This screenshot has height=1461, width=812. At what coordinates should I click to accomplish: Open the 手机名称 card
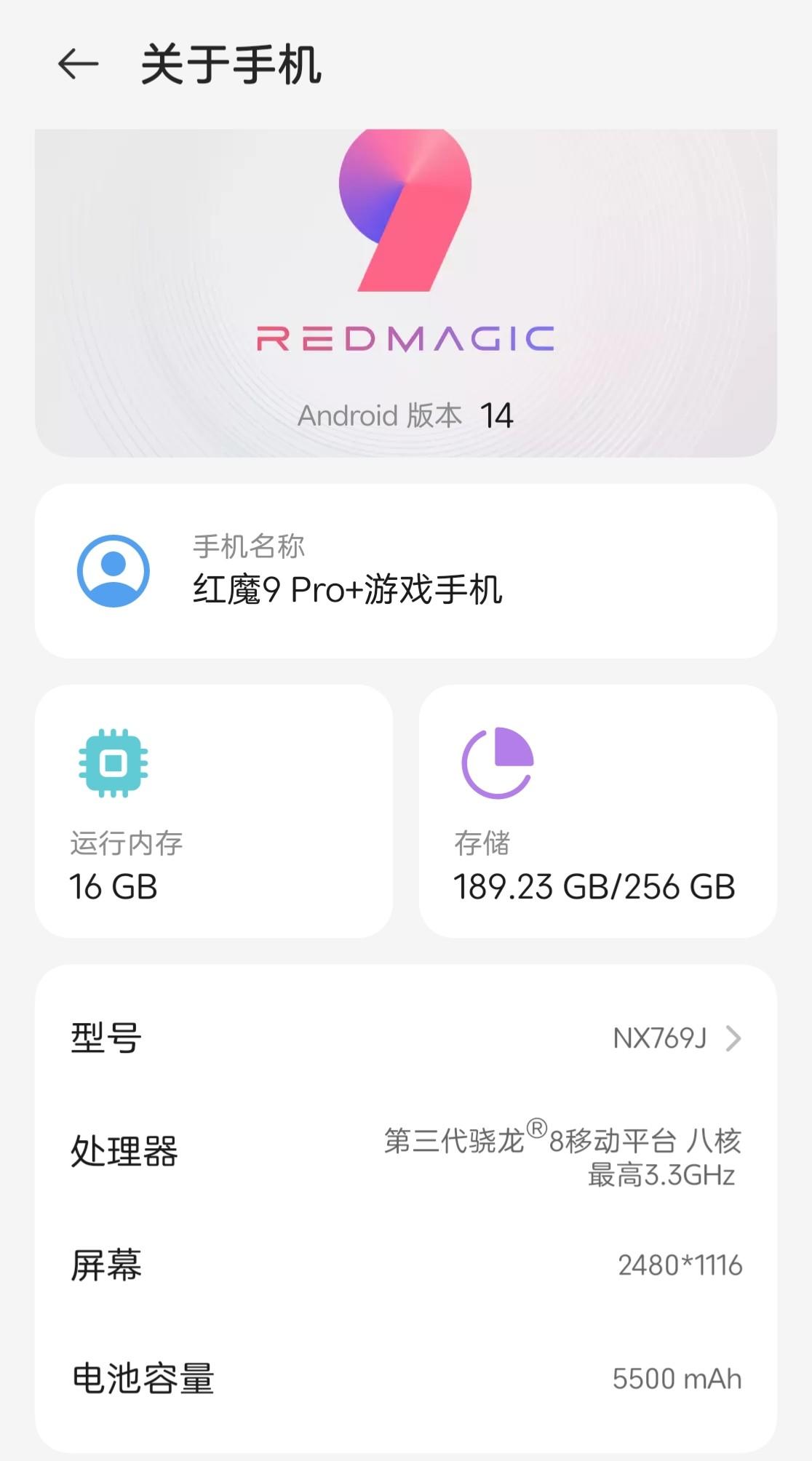pyautogui.click(x=405, y=571)
